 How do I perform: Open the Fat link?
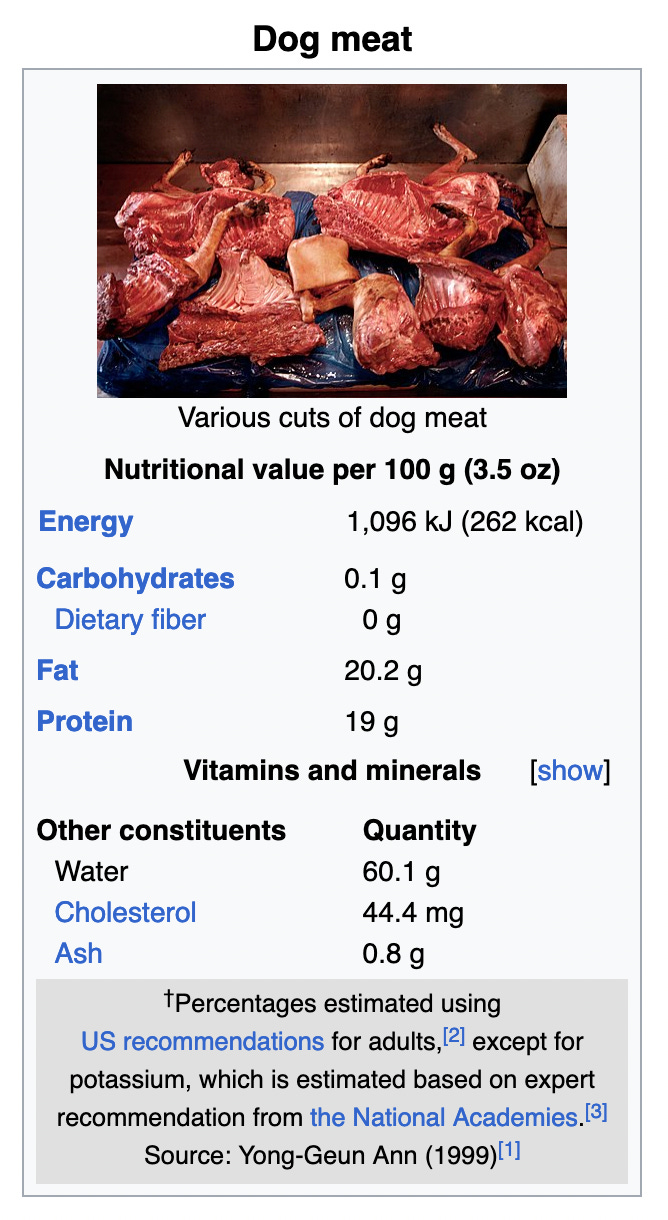[x=58, y=670]
